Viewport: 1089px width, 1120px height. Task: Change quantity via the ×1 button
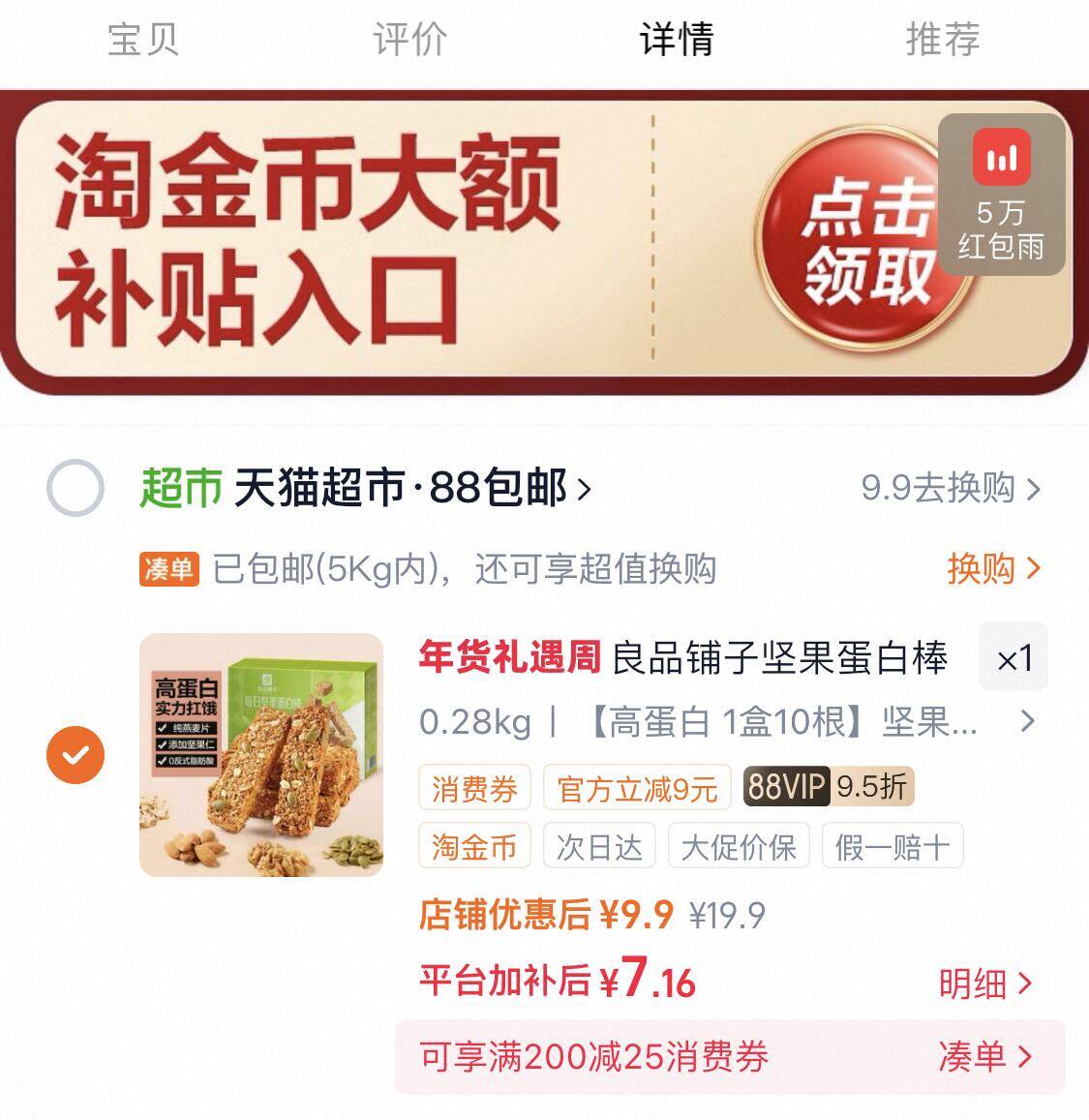(1013, 659)
